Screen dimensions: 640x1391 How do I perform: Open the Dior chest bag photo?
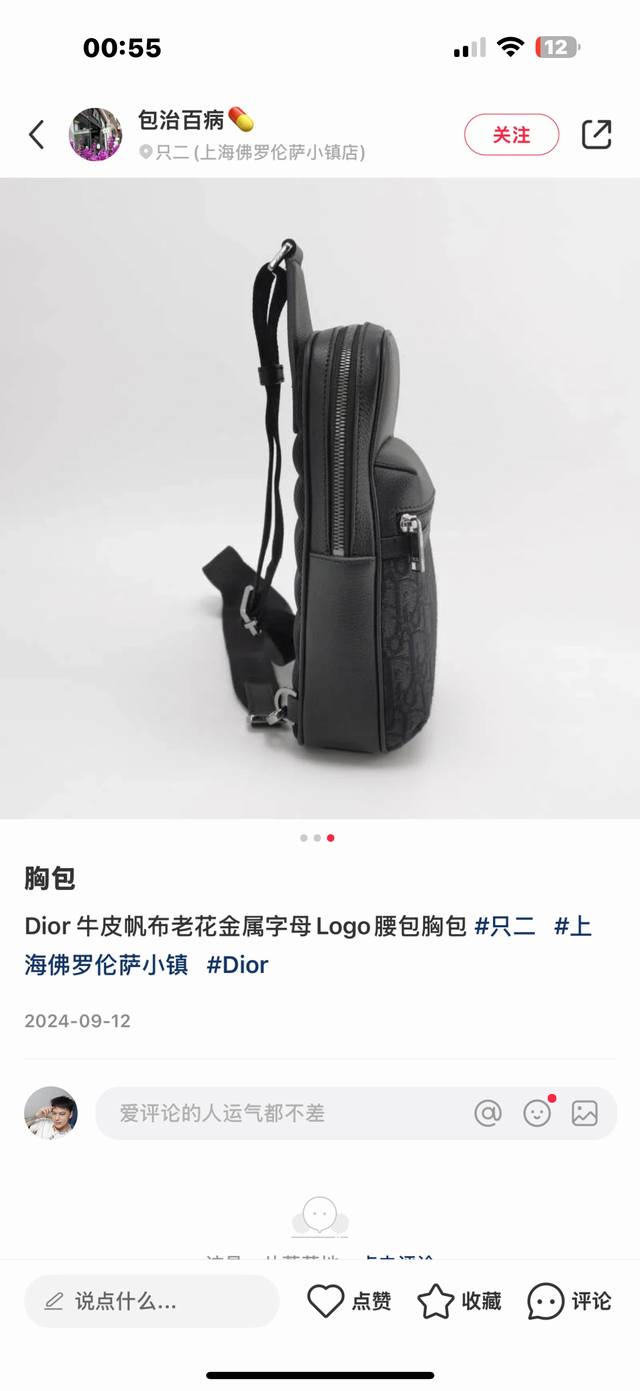pyautogui.click(x=320, y=498)
